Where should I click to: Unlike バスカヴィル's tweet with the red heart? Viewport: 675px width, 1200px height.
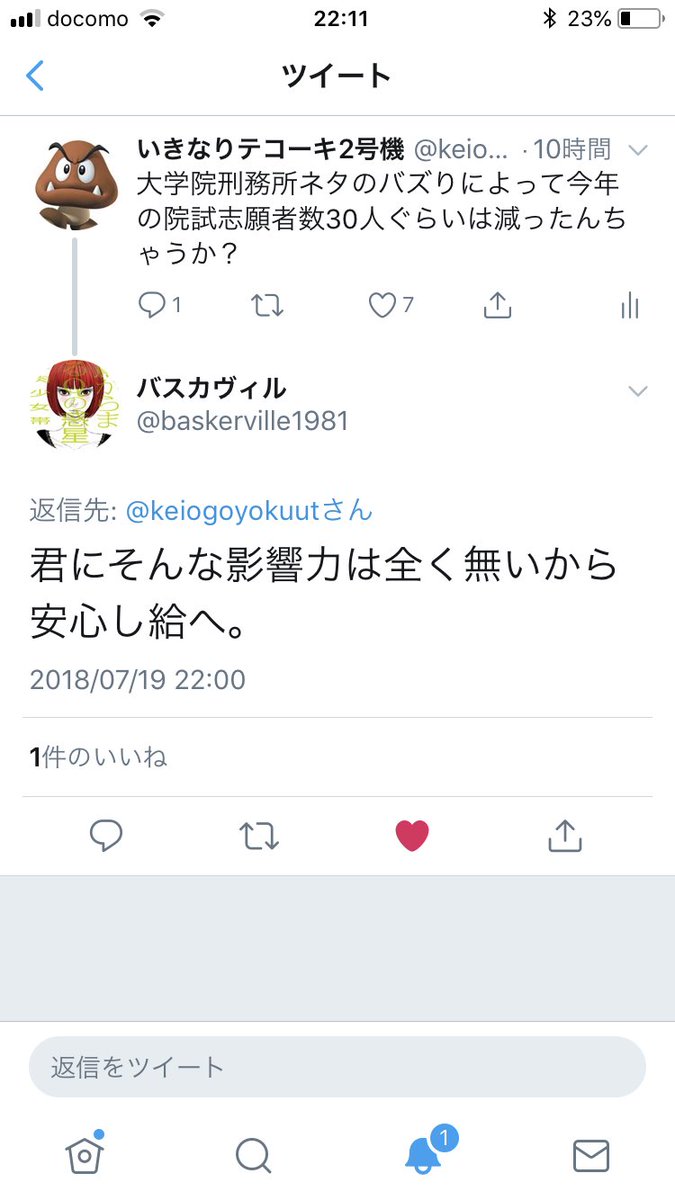(x=412, y=835)
